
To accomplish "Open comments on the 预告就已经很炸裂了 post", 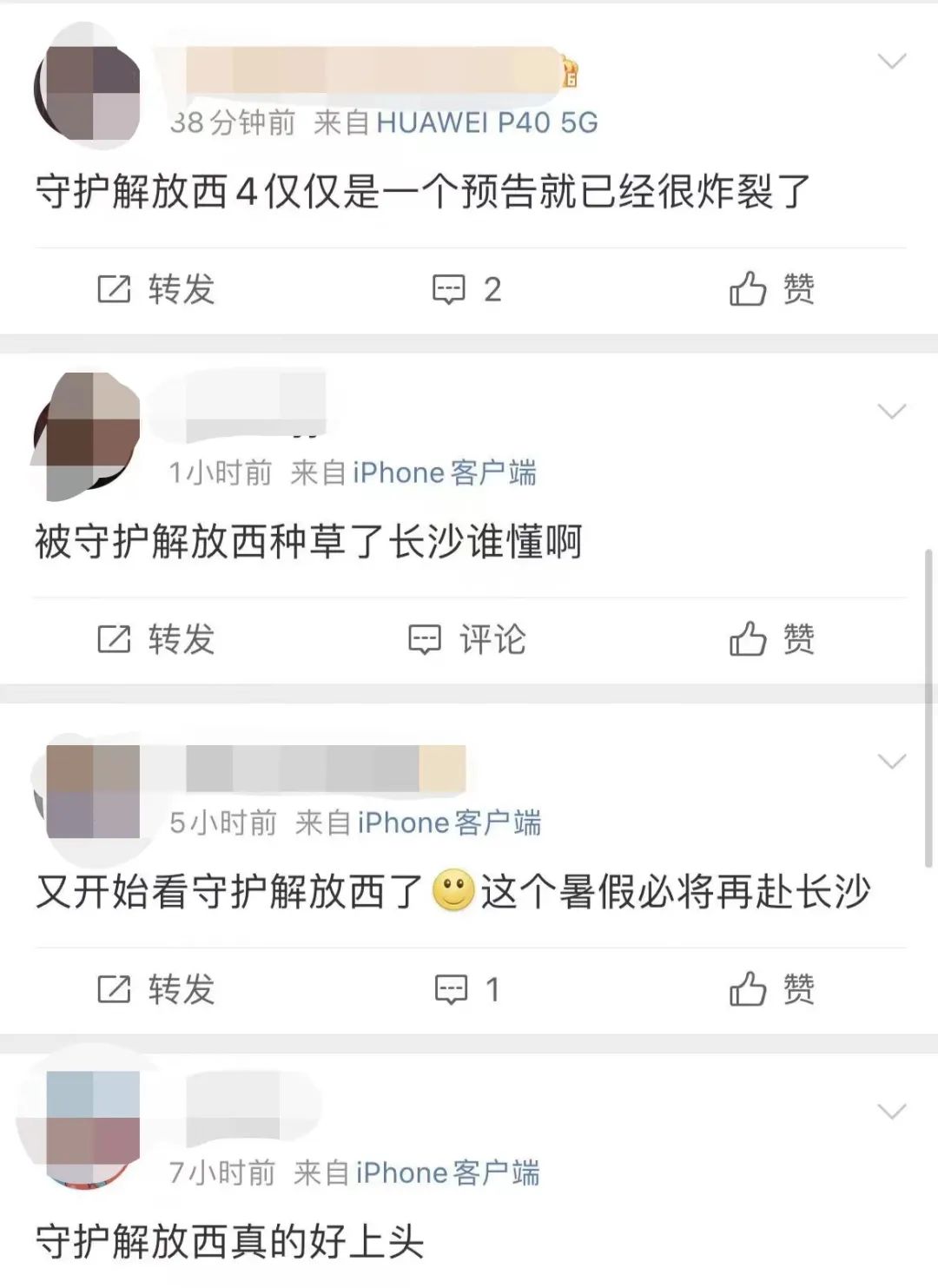I will pyautogui.click(x=467, y=289).
